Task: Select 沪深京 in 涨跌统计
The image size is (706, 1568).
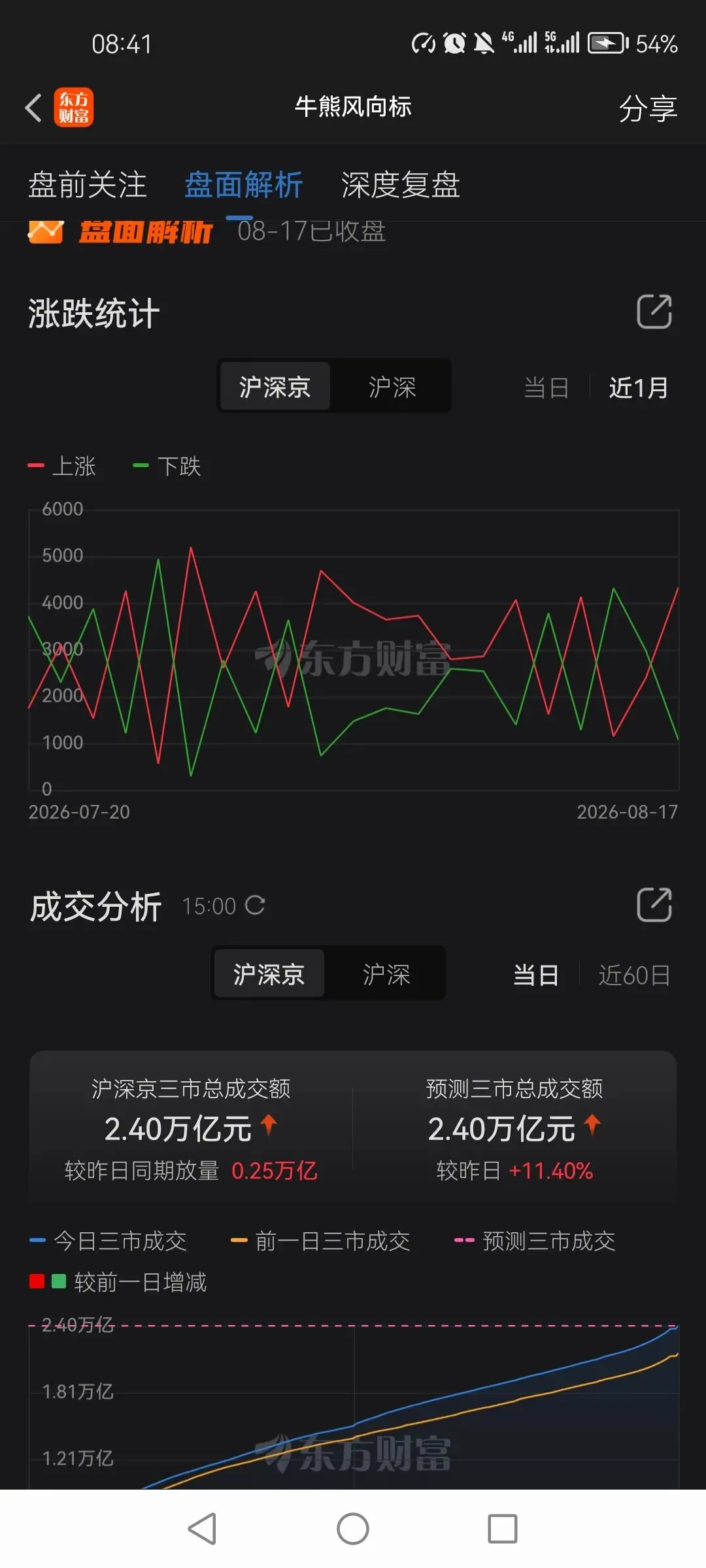Action: click(x=275, y=386)
